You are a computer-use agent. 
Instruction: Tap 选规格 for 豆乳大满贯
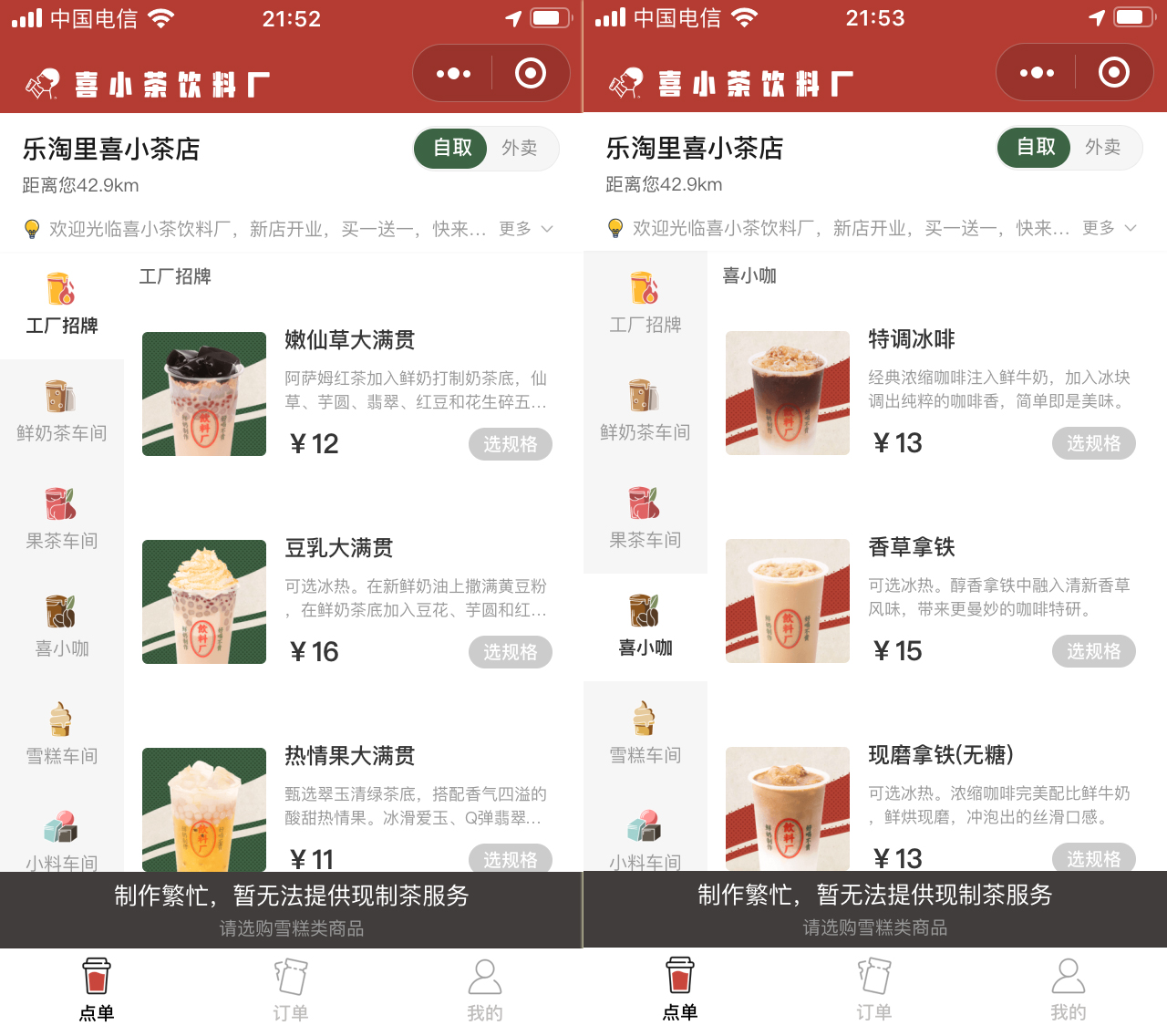511,652
